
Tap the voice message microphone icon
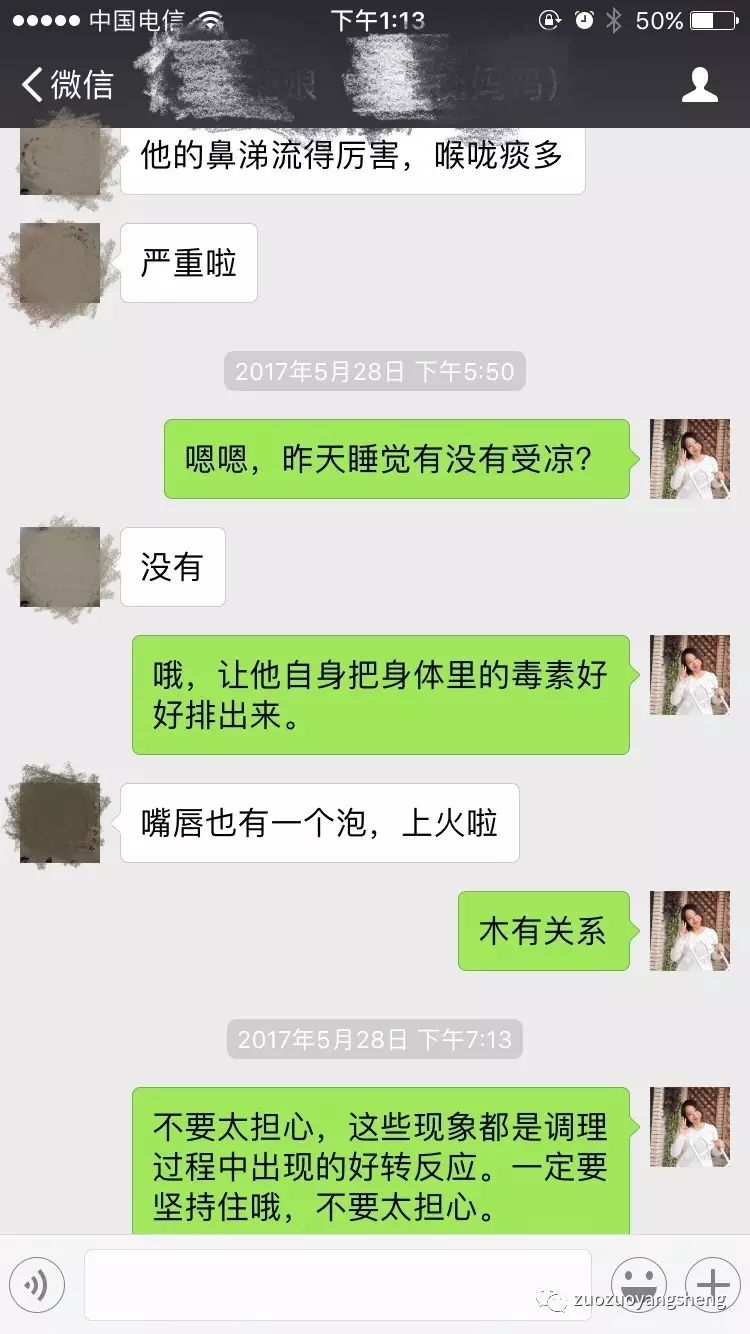point(38,1286)
